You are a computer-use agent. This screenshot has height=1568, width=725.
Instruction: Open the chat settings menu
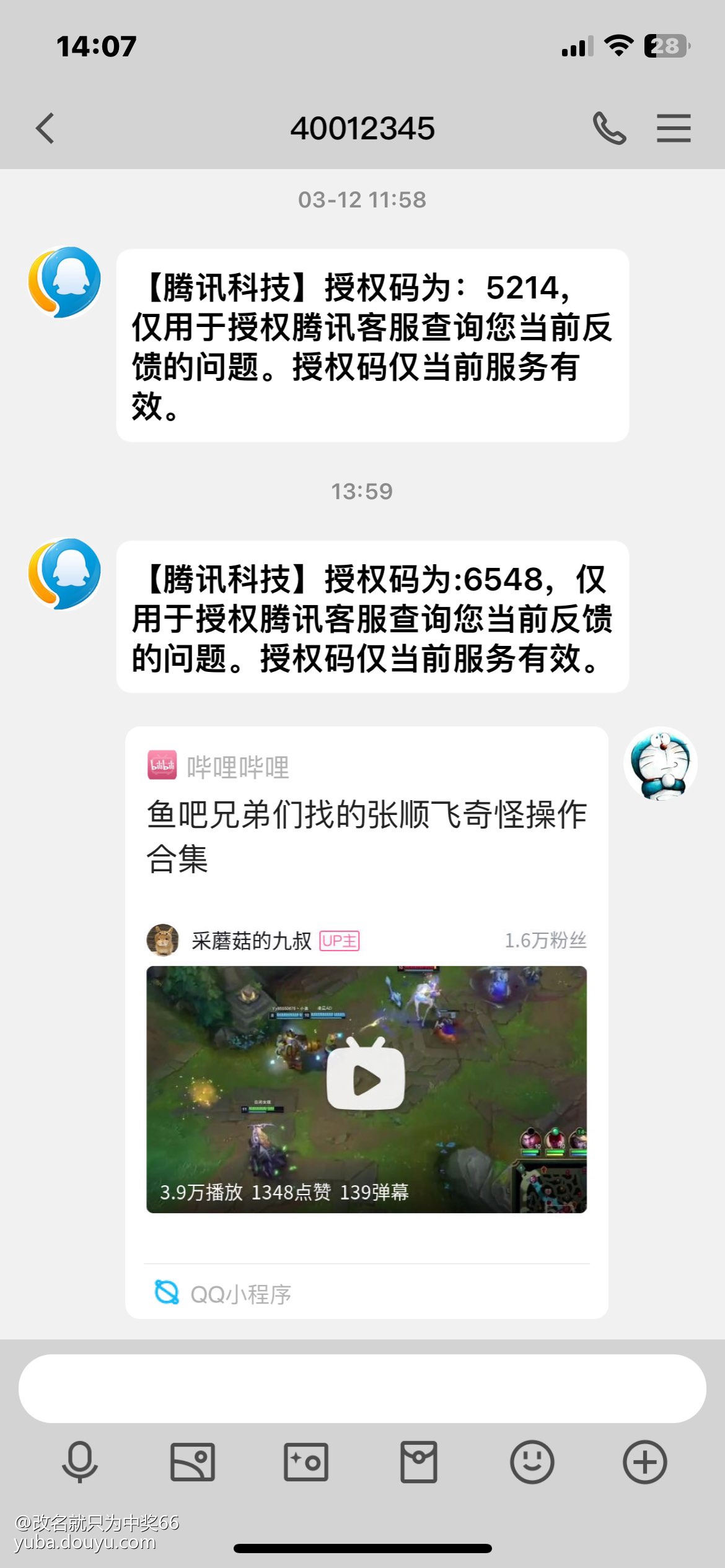pyautogui.click(x=674, y=129)
